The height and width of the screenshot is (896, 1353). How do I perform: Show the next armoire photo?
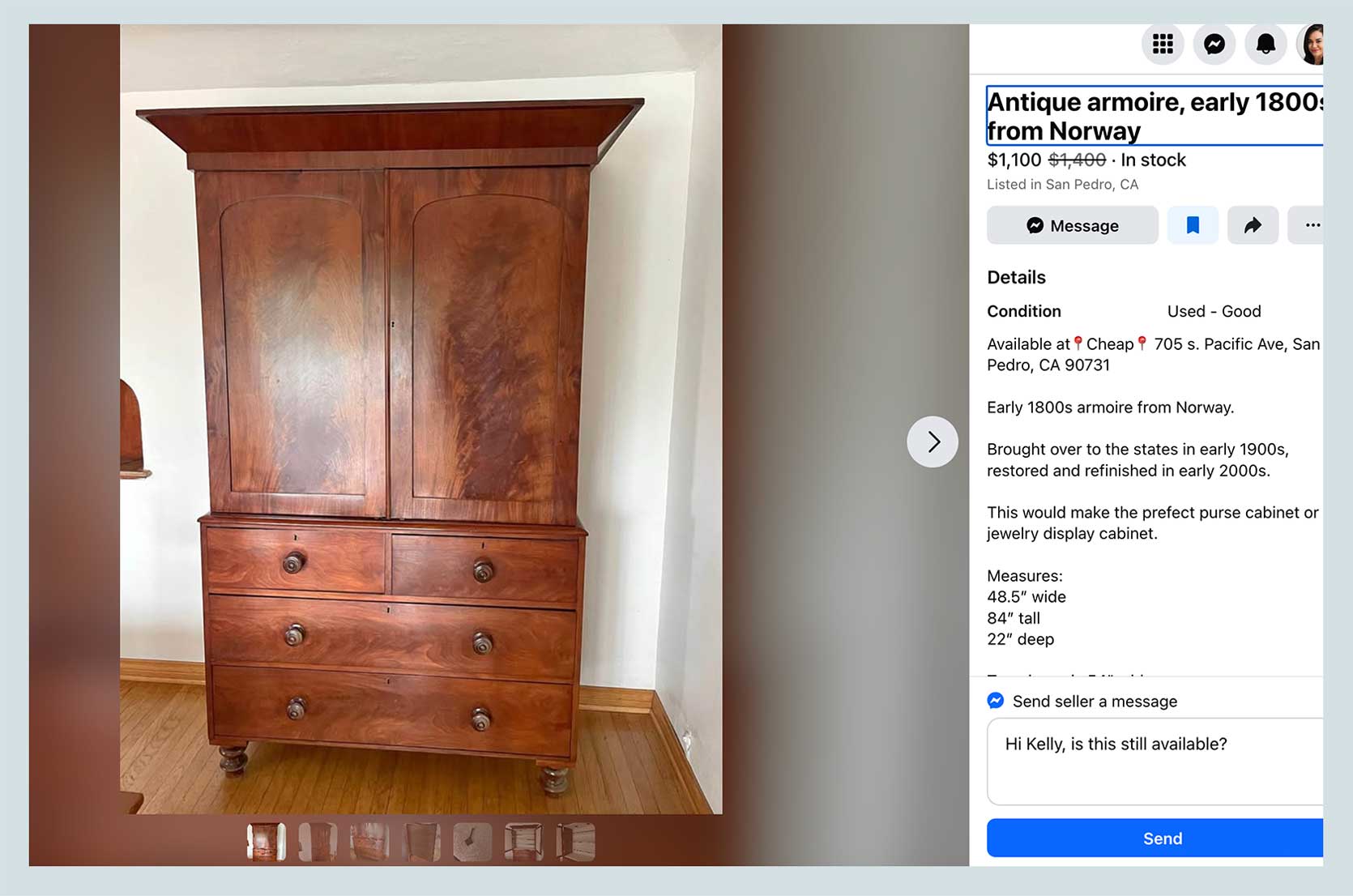(933, 442)
